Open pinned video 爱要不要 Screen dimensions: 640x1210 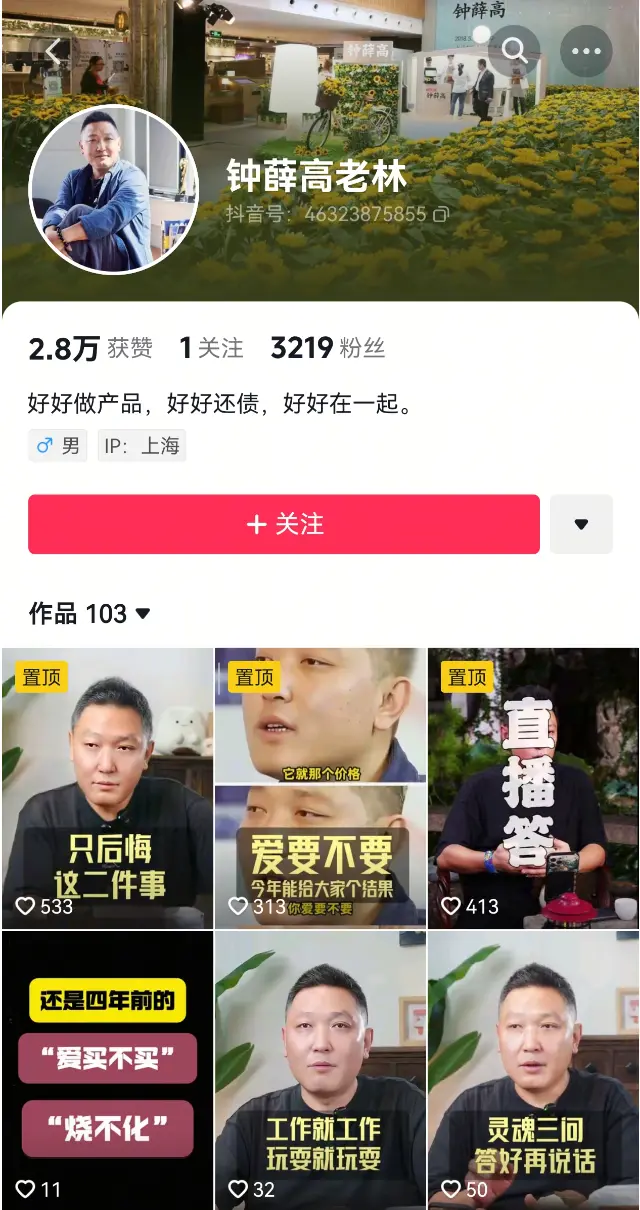320,788
